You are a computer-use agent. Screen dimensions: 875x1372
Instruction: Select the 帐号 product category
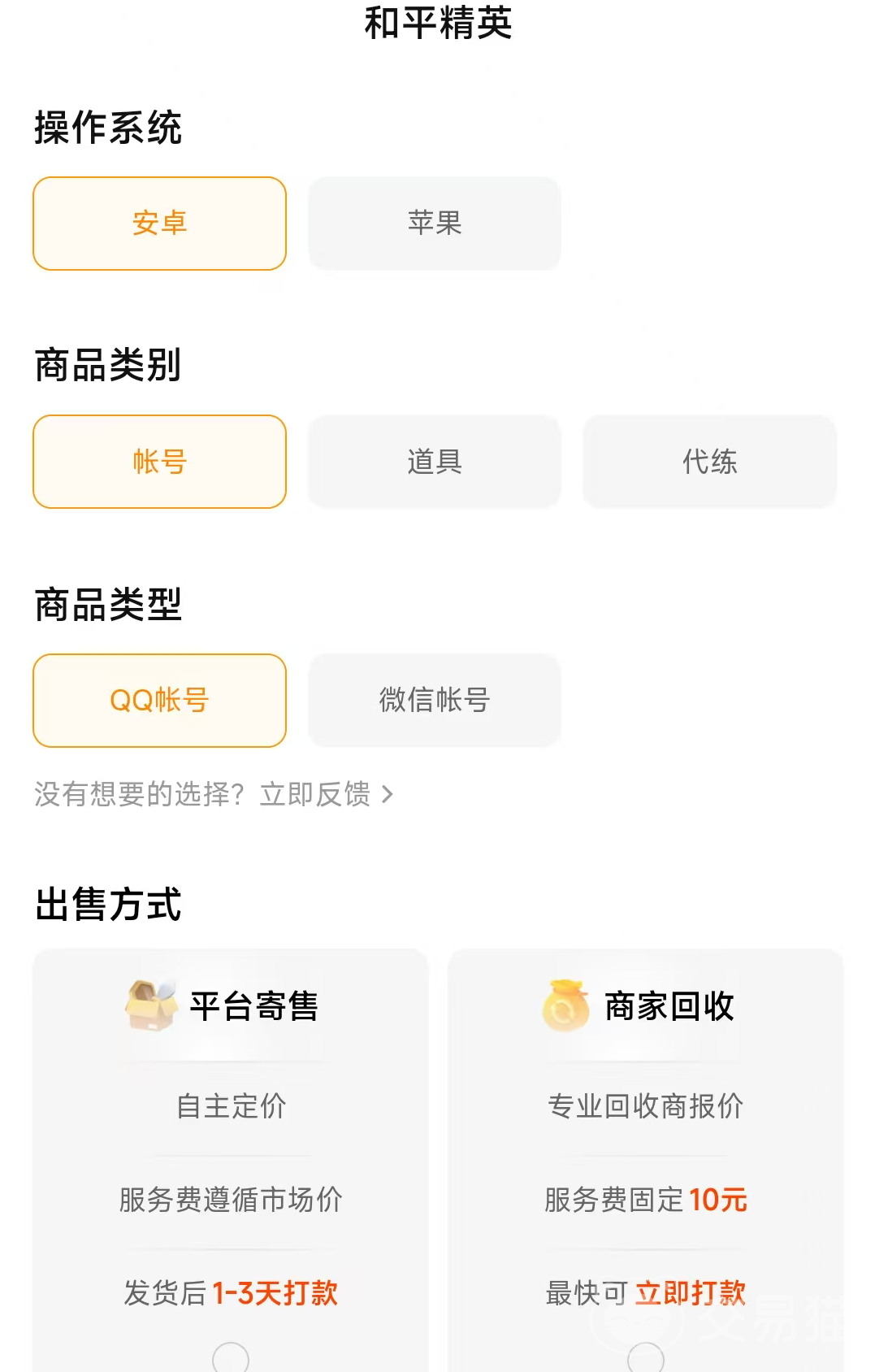pos(159,462)
